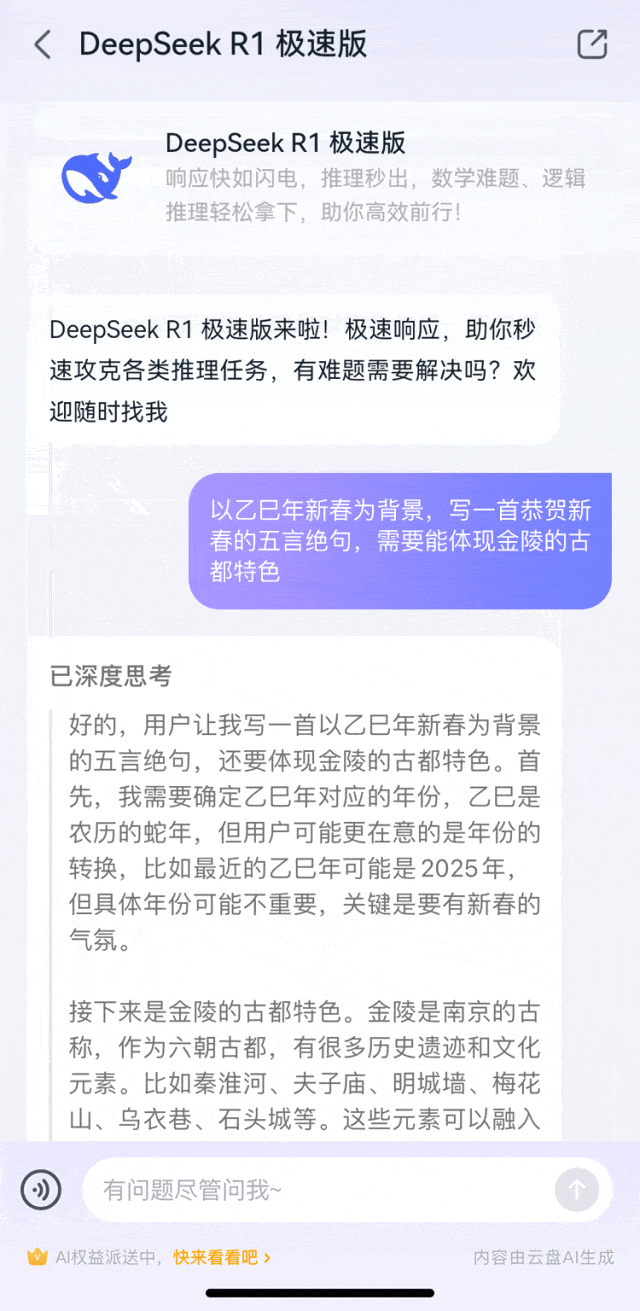Open the share icon in the top bar
640x1311 pixels.
[592, 44]
